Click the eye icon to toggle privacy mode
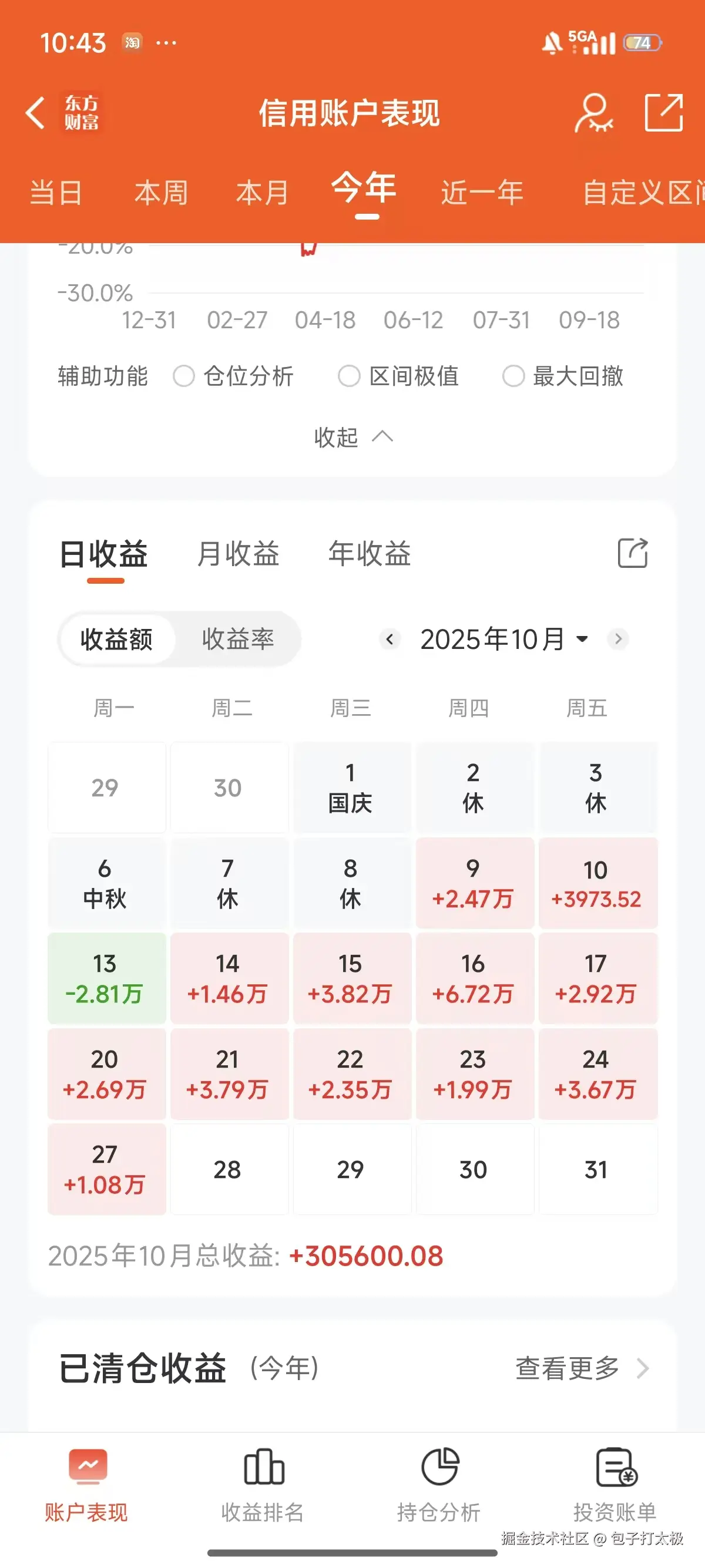 tap(593, 113)
